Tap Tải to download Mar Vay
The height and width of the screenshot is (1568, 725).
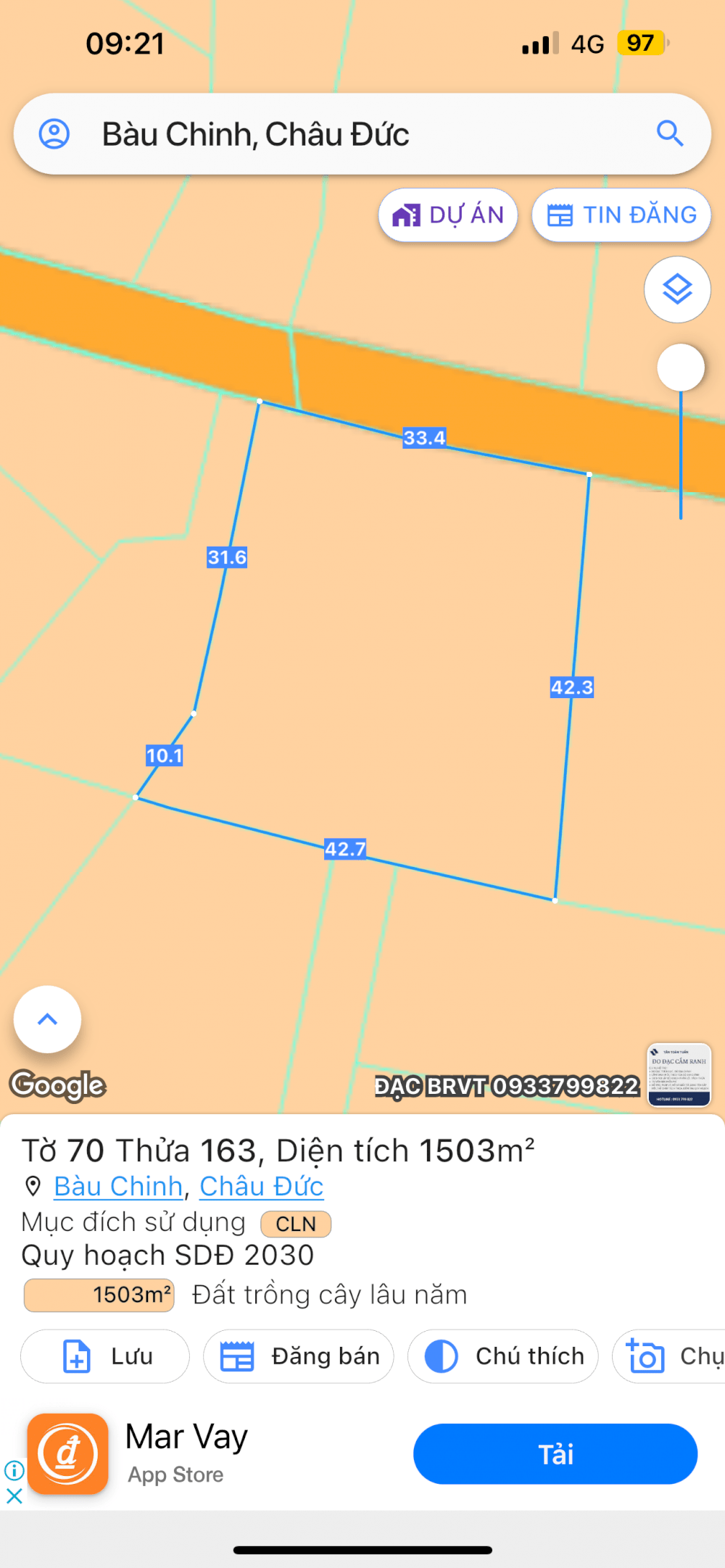tap(555, 1453)
